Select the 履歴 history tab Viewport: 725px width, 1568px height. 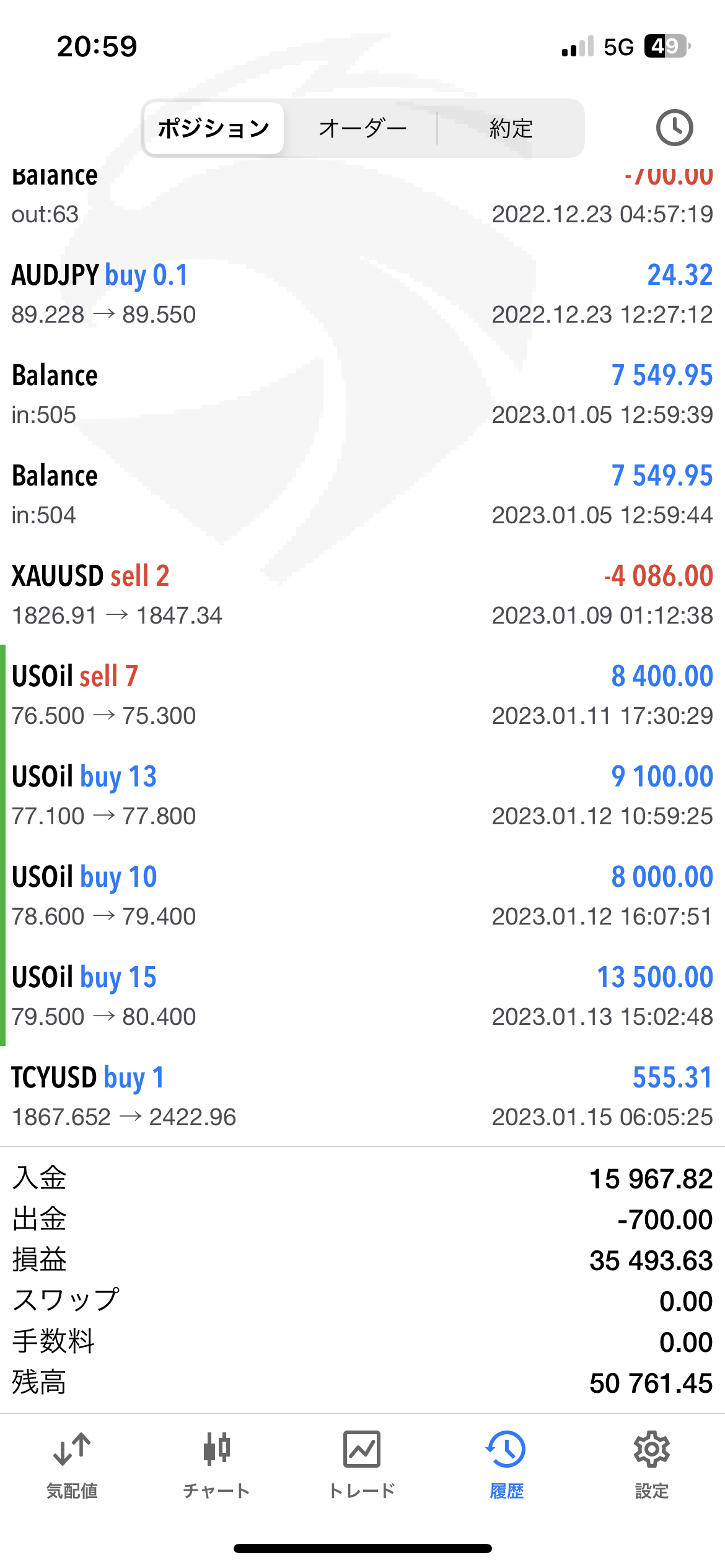pos(507,1465)
